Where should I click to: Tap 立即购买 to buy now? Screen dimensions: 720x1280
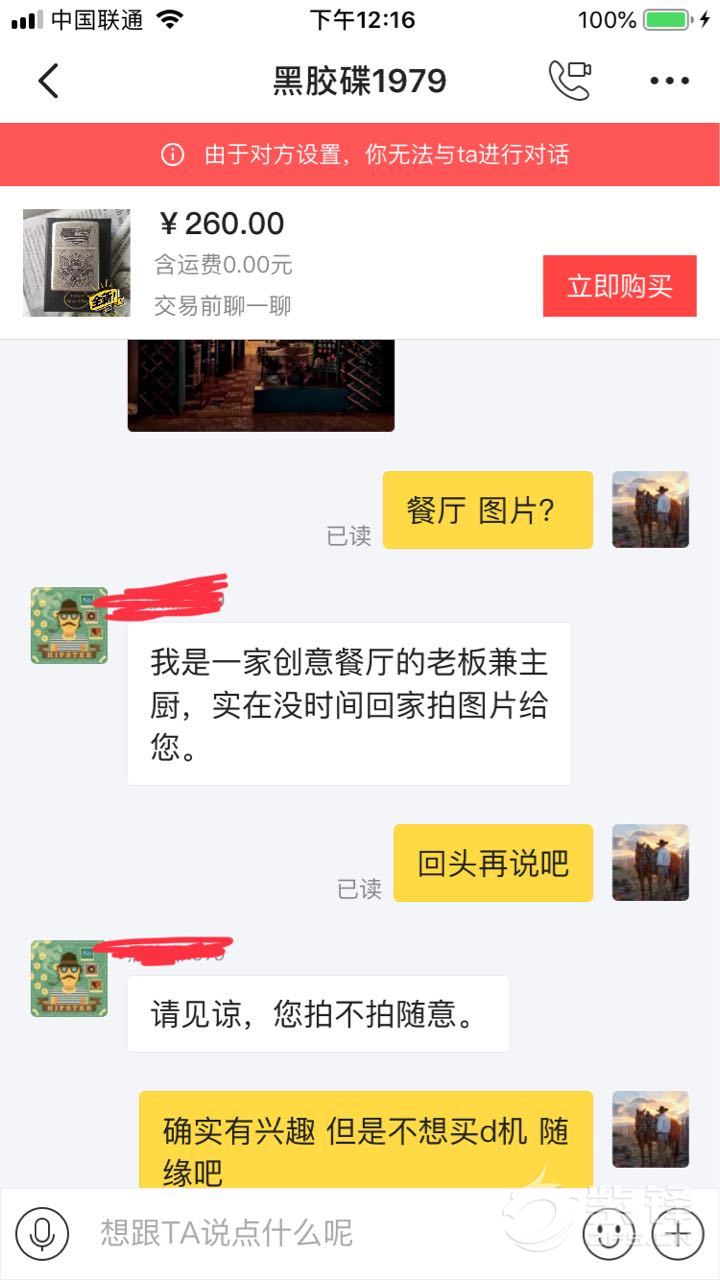pos(619,286)
